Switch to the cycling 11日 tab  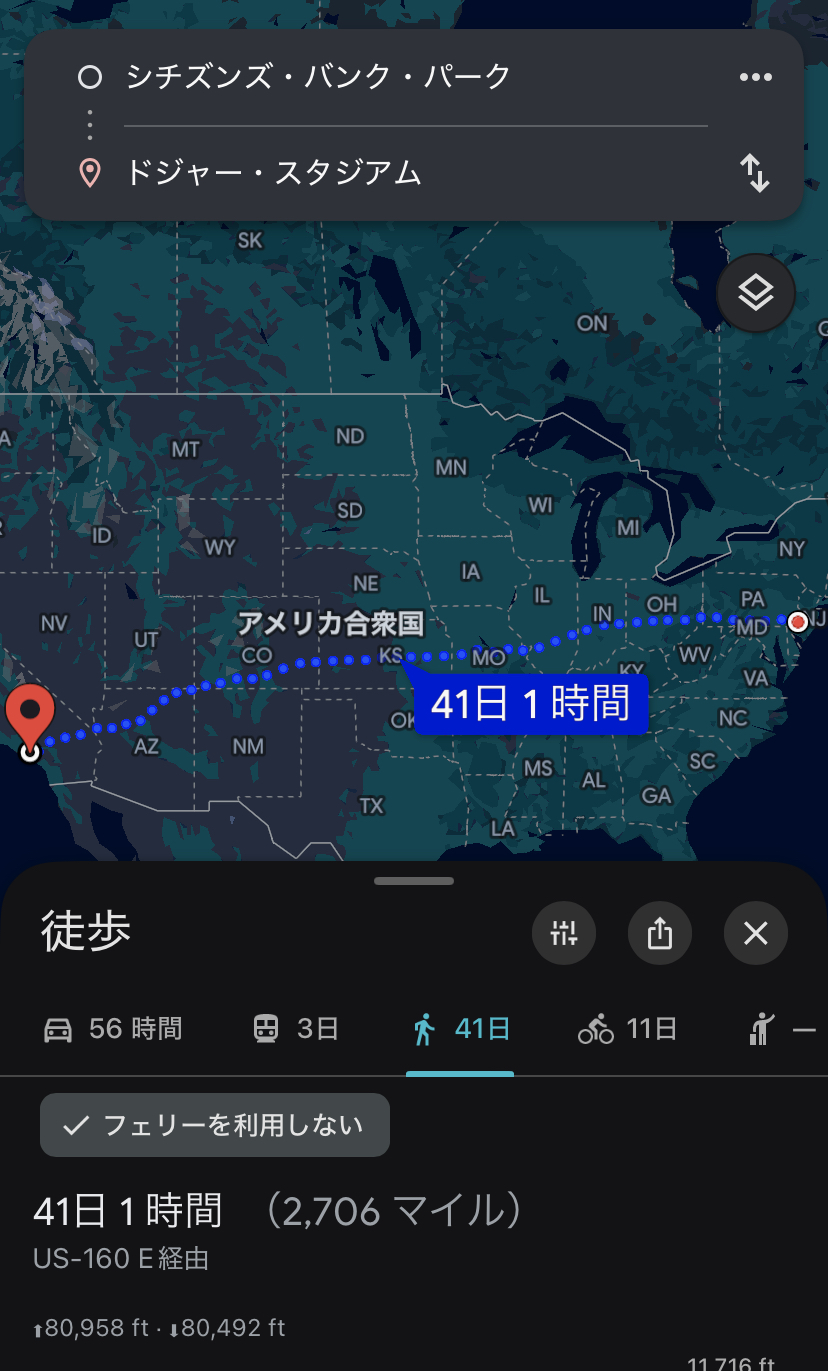pyautogui.click(x=627, y=1029)
